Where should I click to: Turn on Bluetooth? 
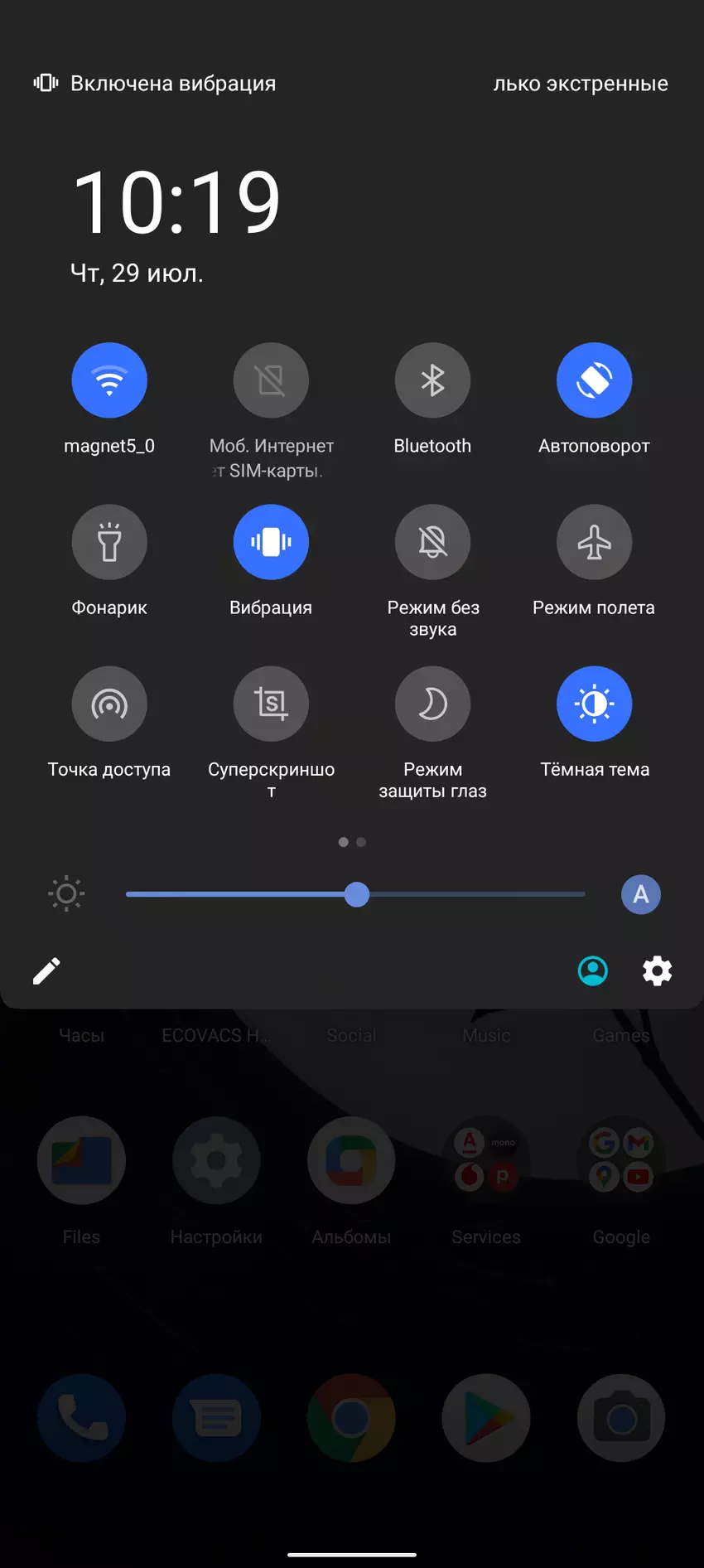click(432, 380)
